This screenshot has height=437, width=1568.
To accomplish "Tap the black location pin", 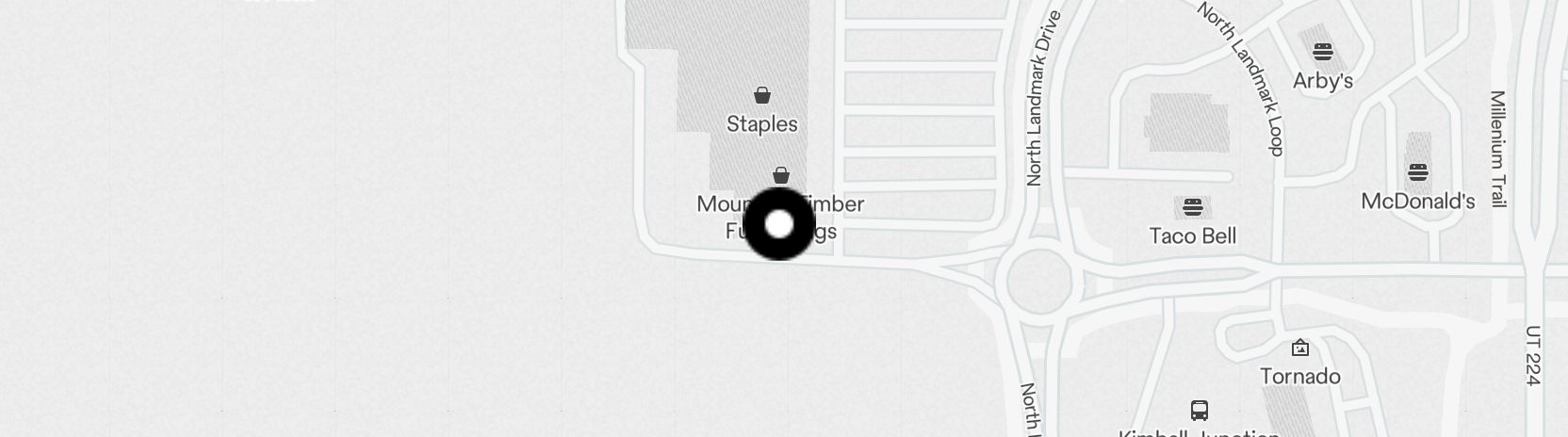I will [x=779, y=224].
